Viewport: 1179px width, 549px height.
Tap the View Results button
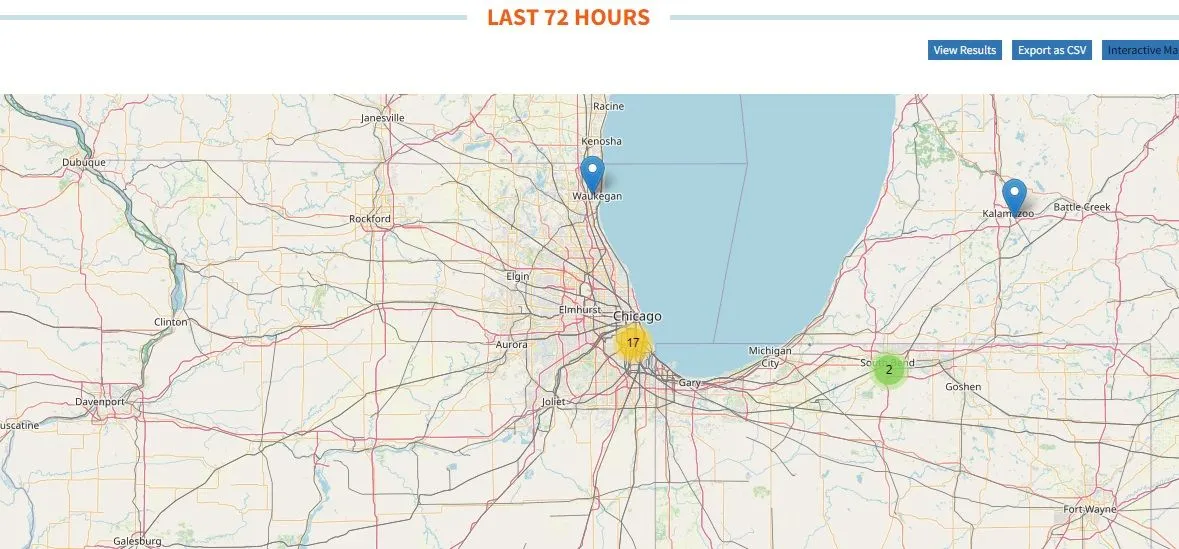pyautogui.click(x=964, y=50)
